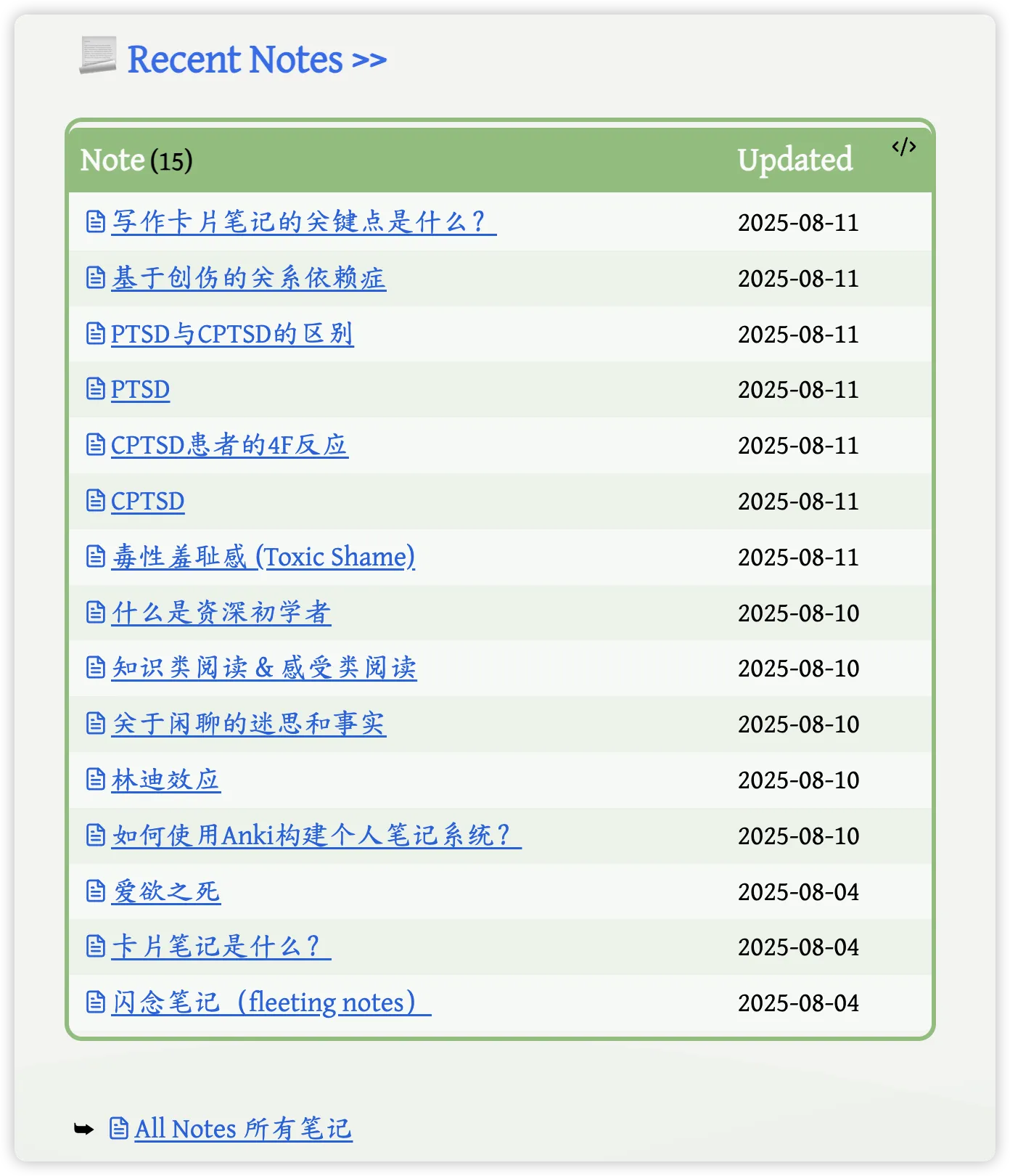The width and height of the screenshot is (1010, 1176).
Task: Open note 爱欲之死
Action: pos(165,891)
